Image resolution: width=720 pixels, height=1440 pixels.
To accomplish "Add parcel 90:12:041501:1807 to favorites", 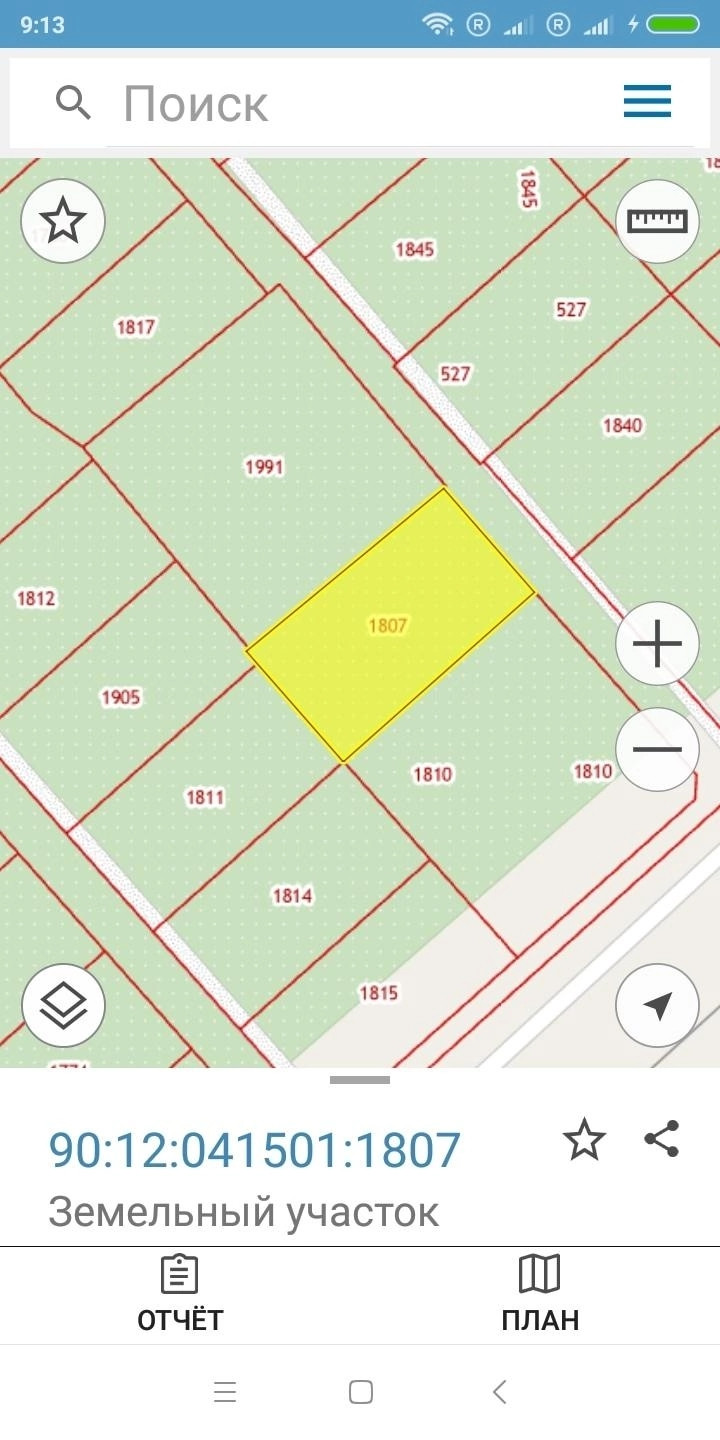I will pyautogui.click(x=584, y=1140).
